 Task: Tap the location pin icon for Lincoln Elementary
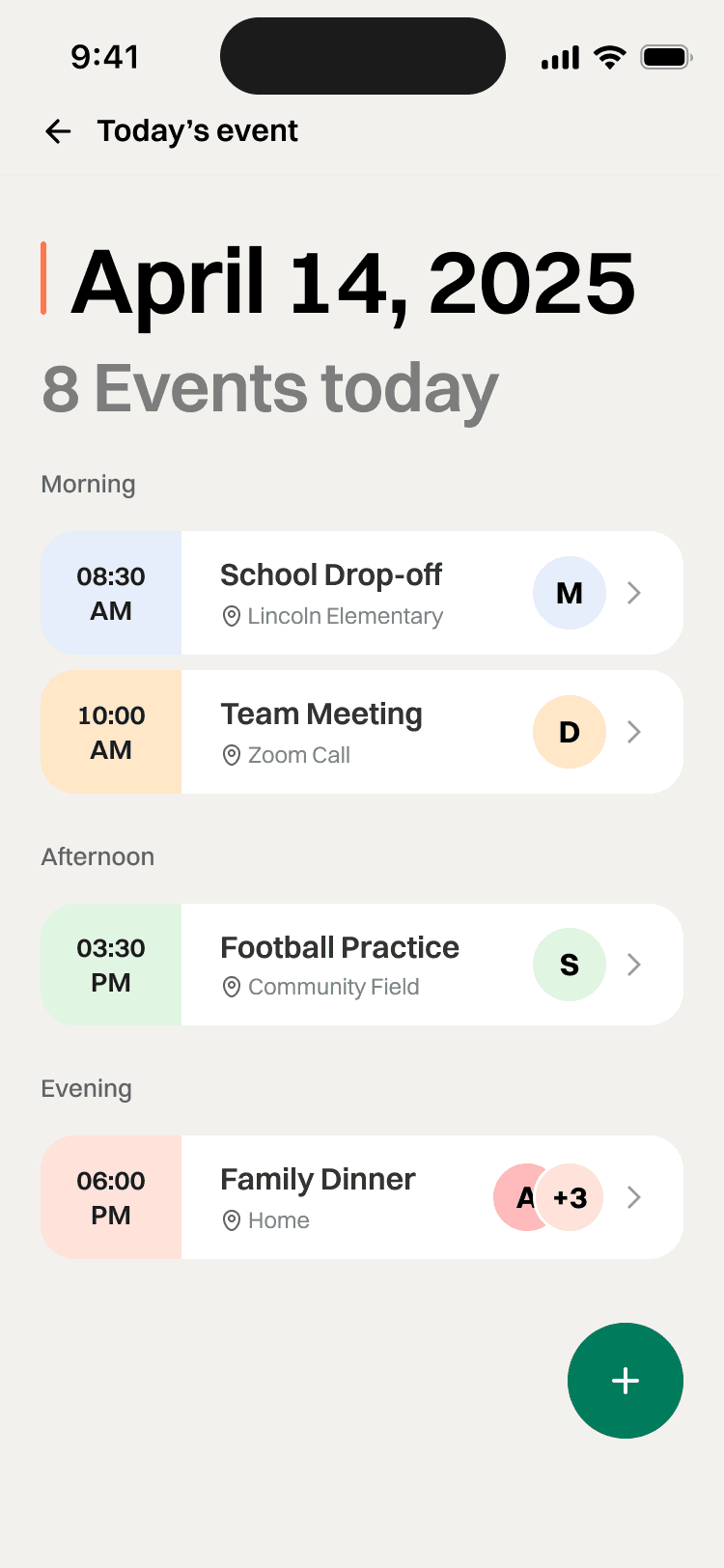click(230, 615)
